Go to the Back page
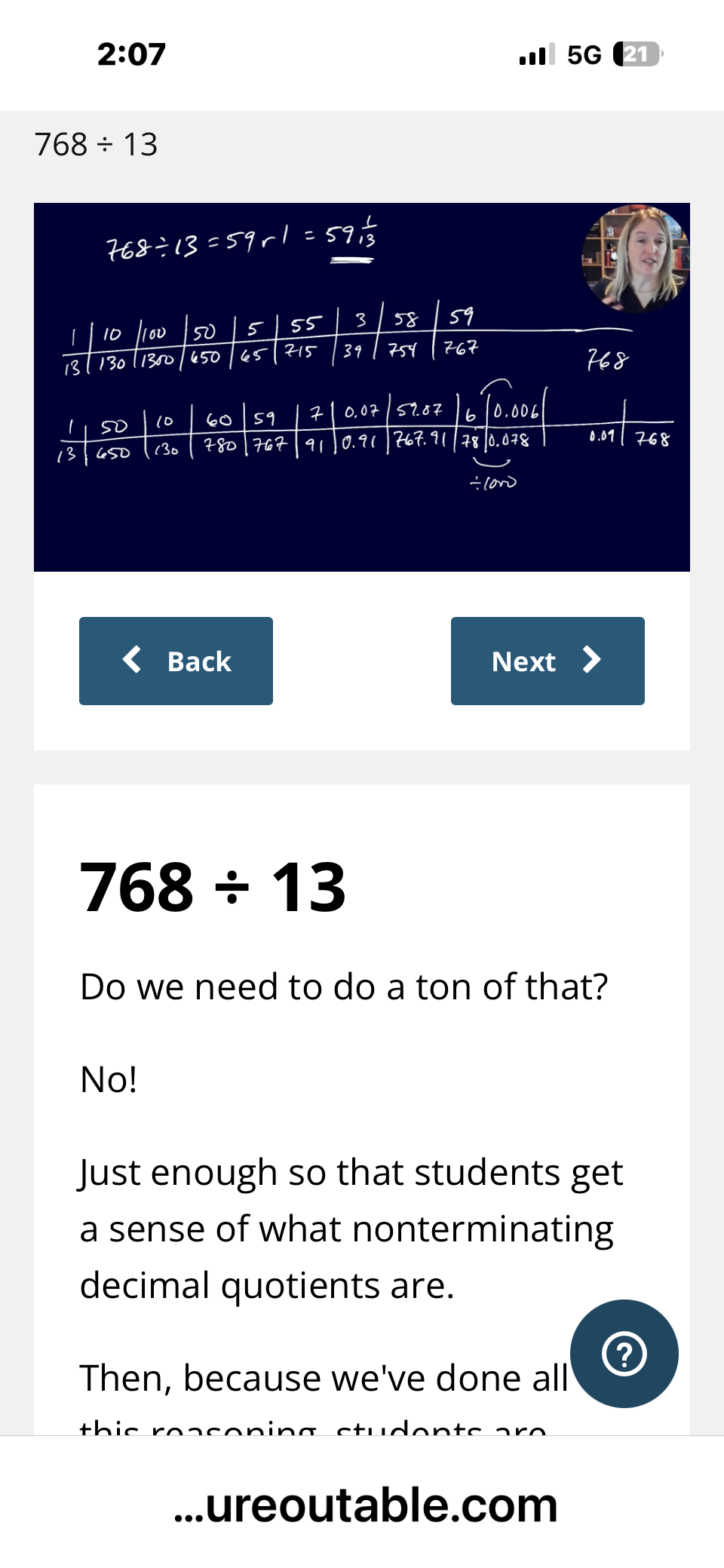The height and width of the screenshot is (1568, 724). tap(176, 661)
